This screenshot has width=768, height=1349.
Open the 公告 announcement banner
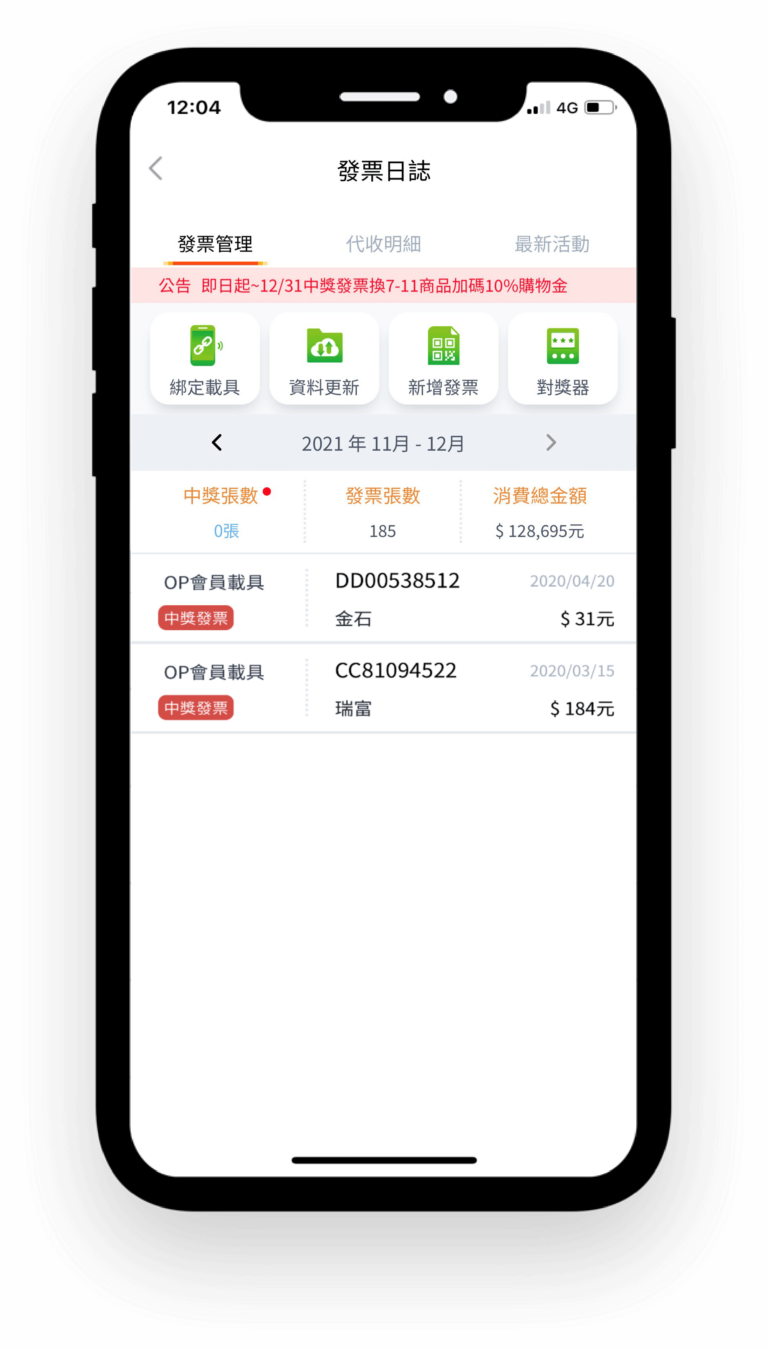point(383,286)
